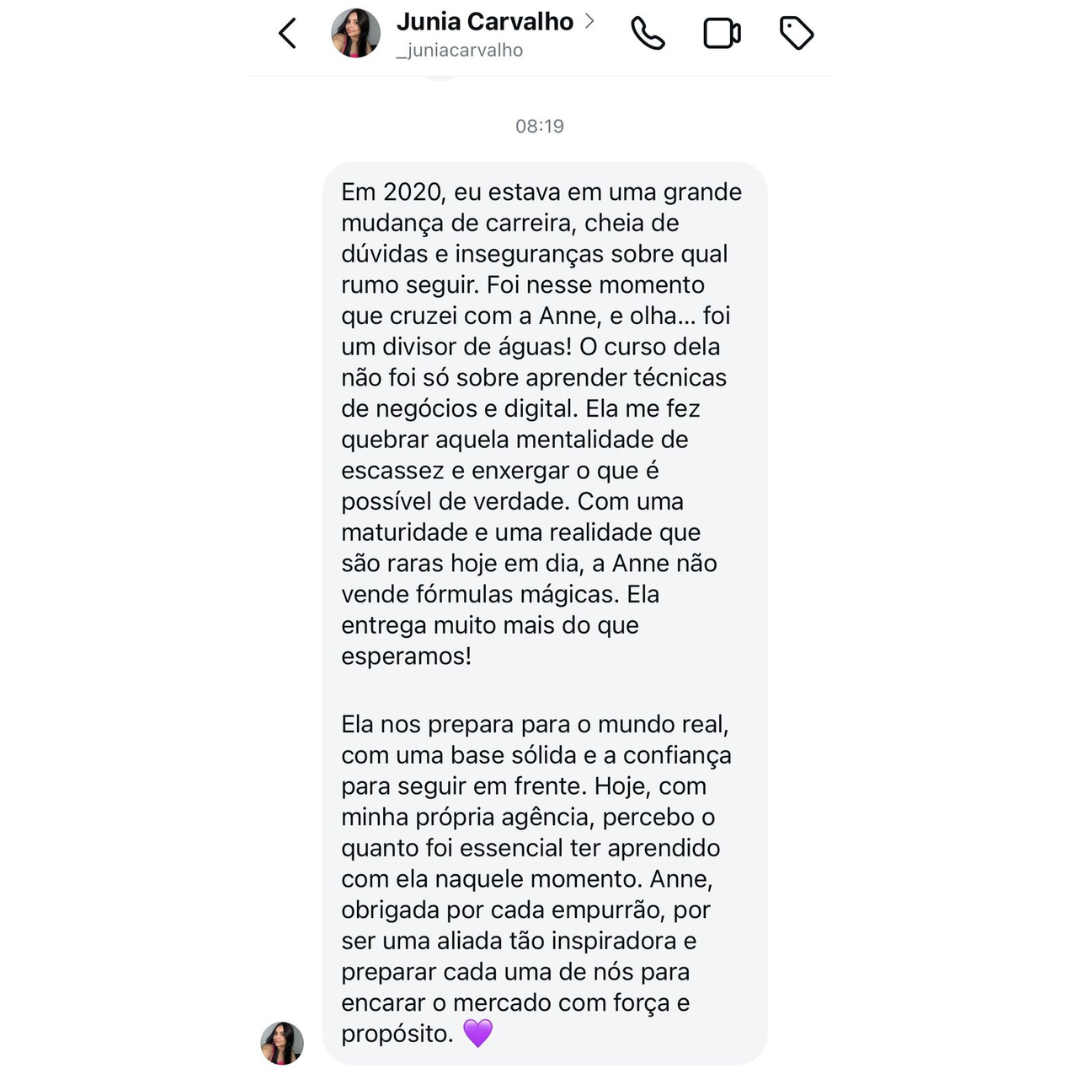Open Junia Carvalho's profile from the header

[485, 22]
